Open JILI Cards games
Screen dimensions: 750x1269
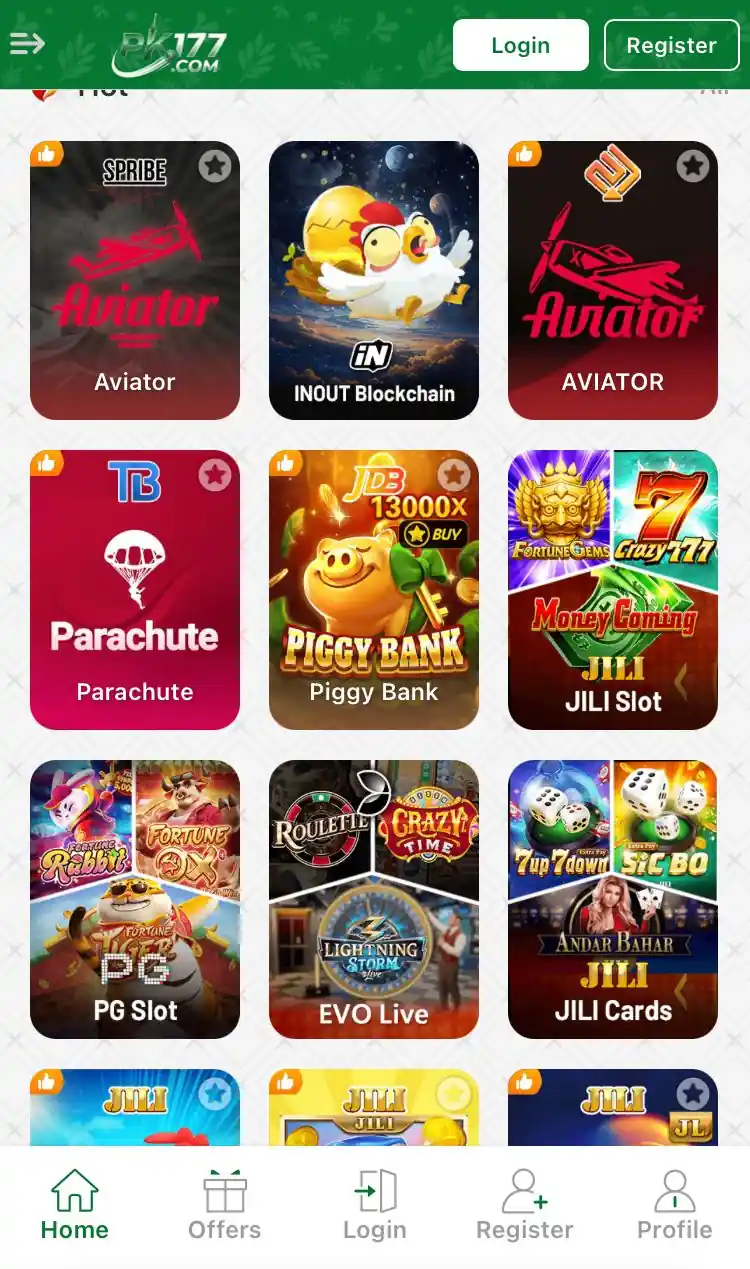point(613,900)
